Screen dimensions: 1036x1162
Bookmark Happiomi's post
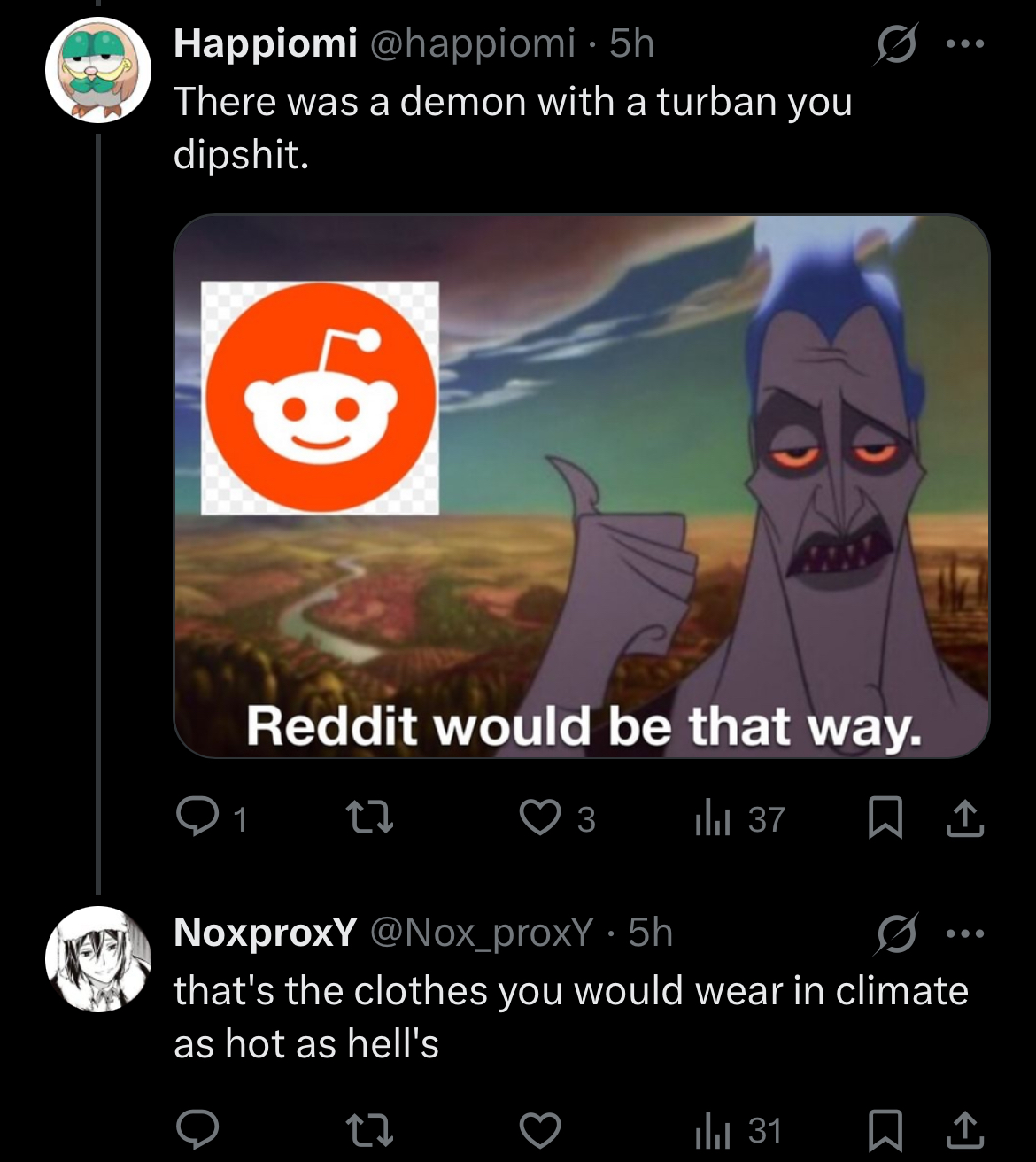pos(885,818)
